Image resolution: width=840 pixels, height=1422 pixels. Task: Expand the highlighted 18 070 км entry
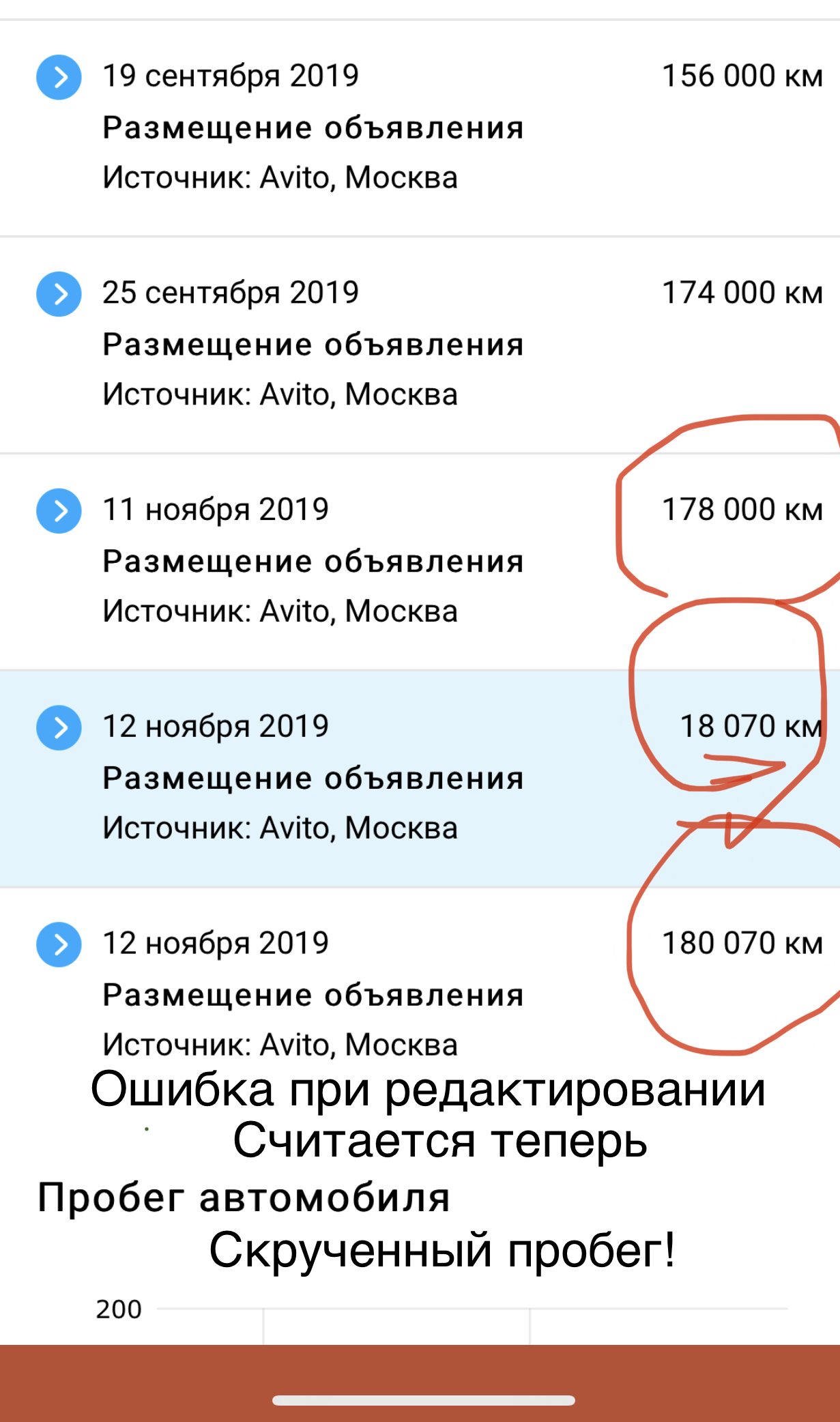59,727
